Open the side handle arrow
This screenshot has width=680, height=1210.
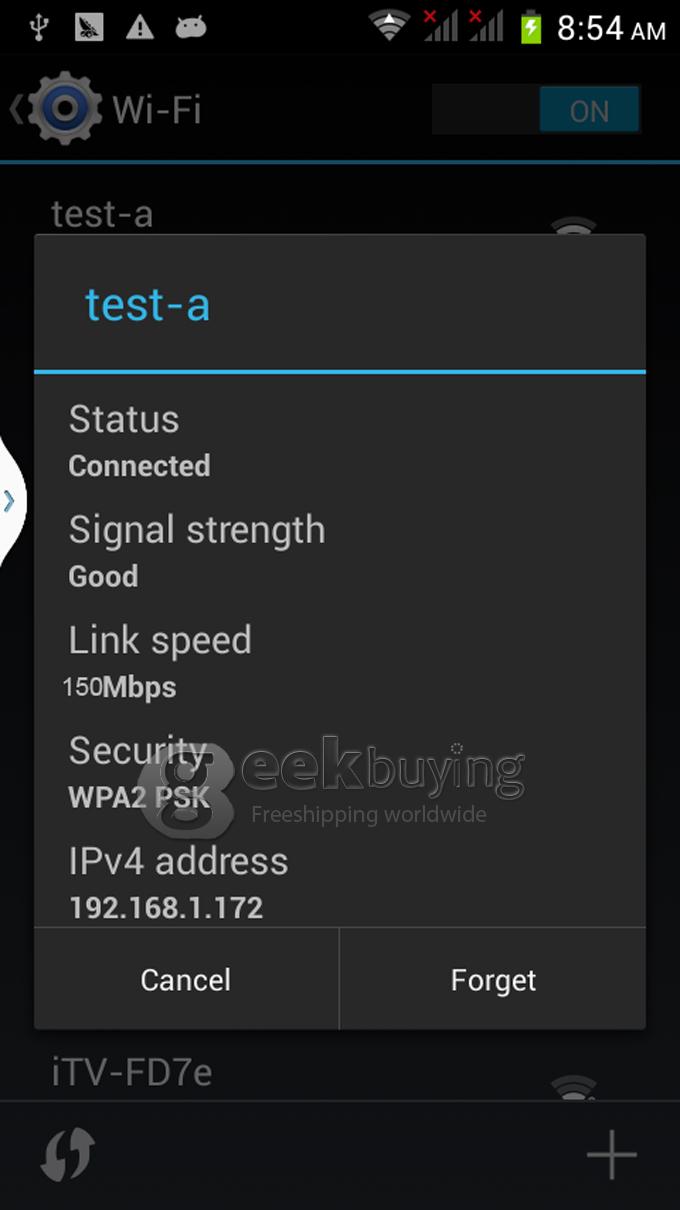[10, 500]
